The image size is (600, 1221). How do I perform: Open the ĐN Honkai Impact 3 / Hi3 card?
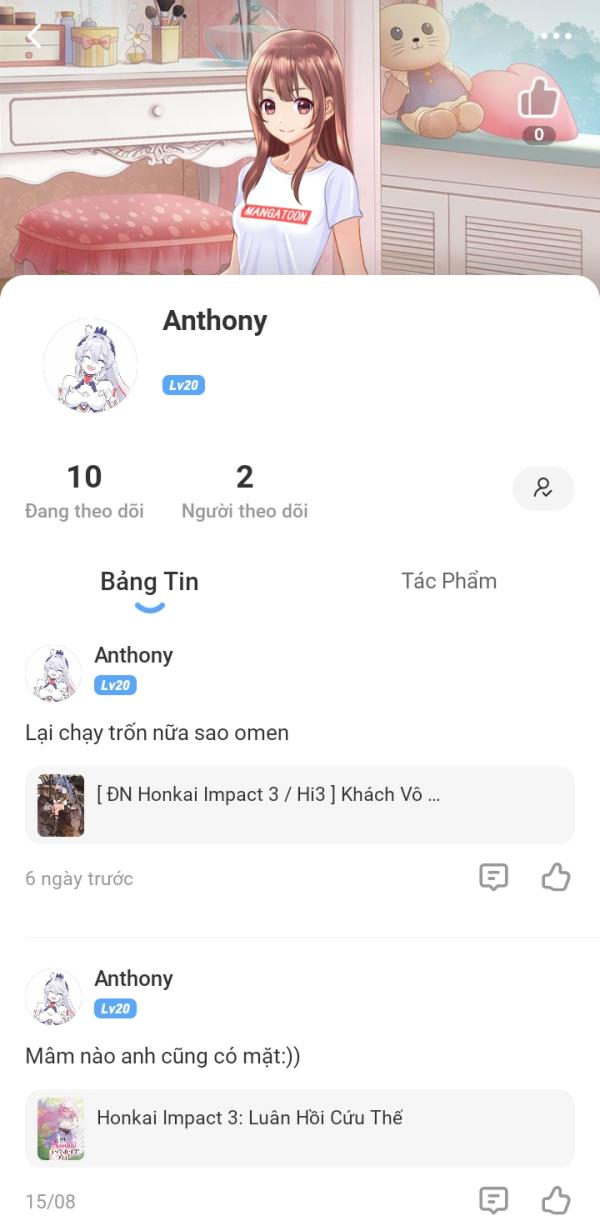click(x=300, y=805)
